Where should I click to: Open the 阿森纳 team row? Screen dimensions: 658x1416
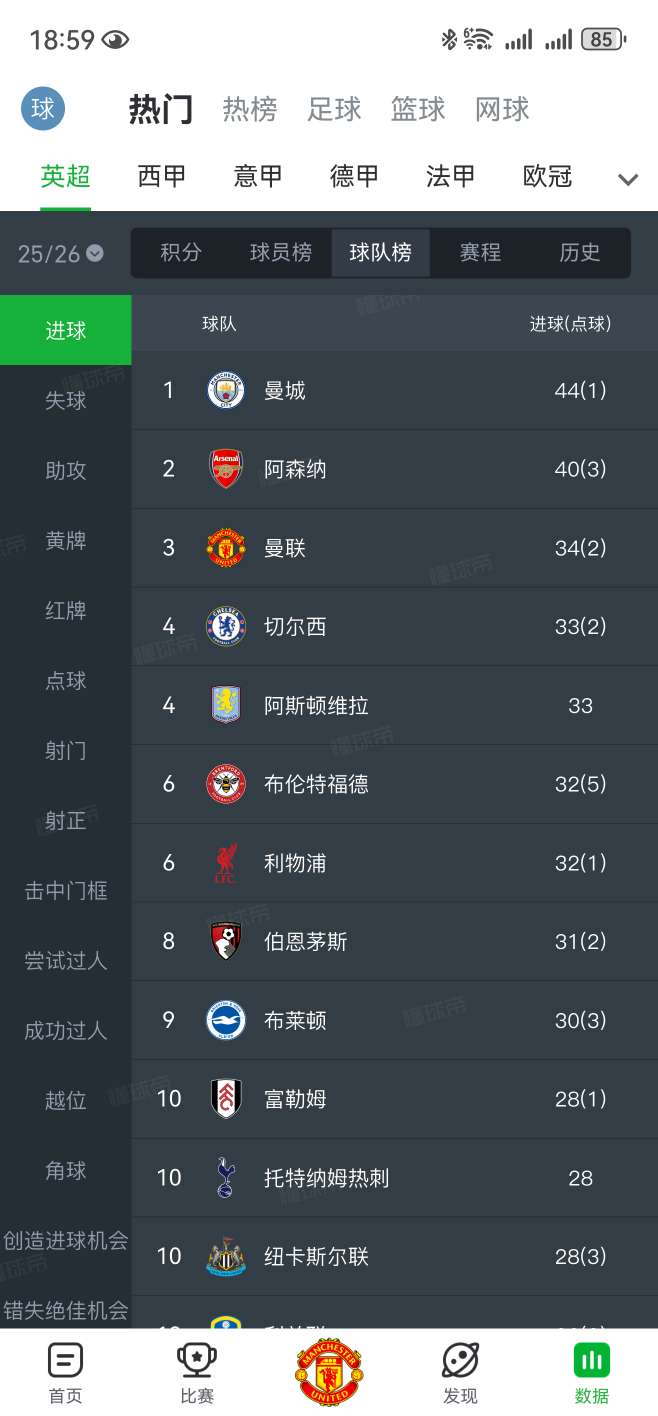coord(394,469)
